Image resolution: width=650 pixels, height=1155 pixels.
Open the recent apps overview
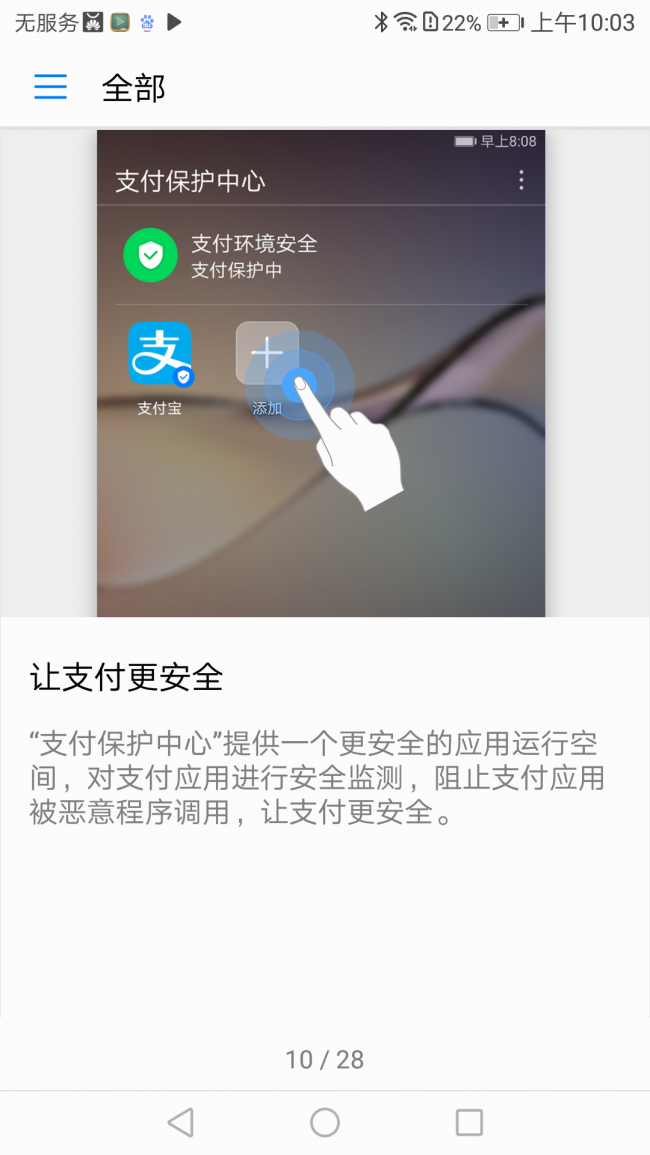[x=469, y=1122]
